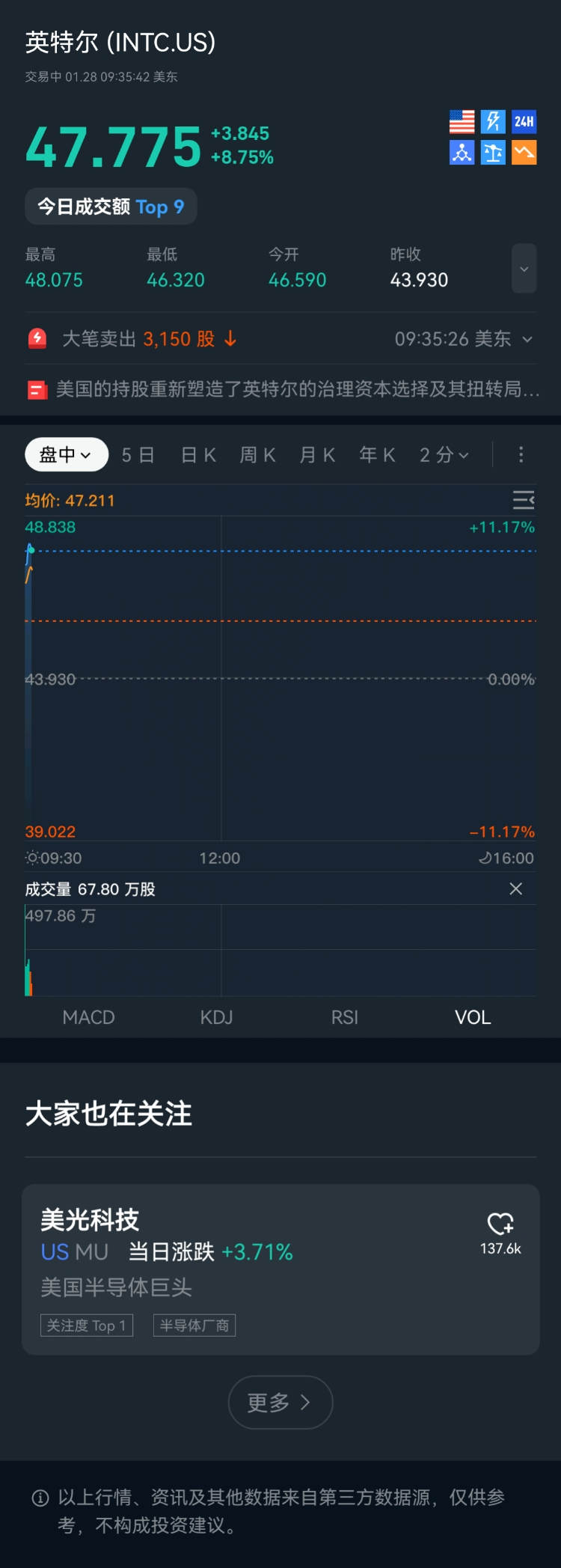Choose the RSI indicator
The height and width of the screenshot is (1568, 561).
coord(345,1017)
